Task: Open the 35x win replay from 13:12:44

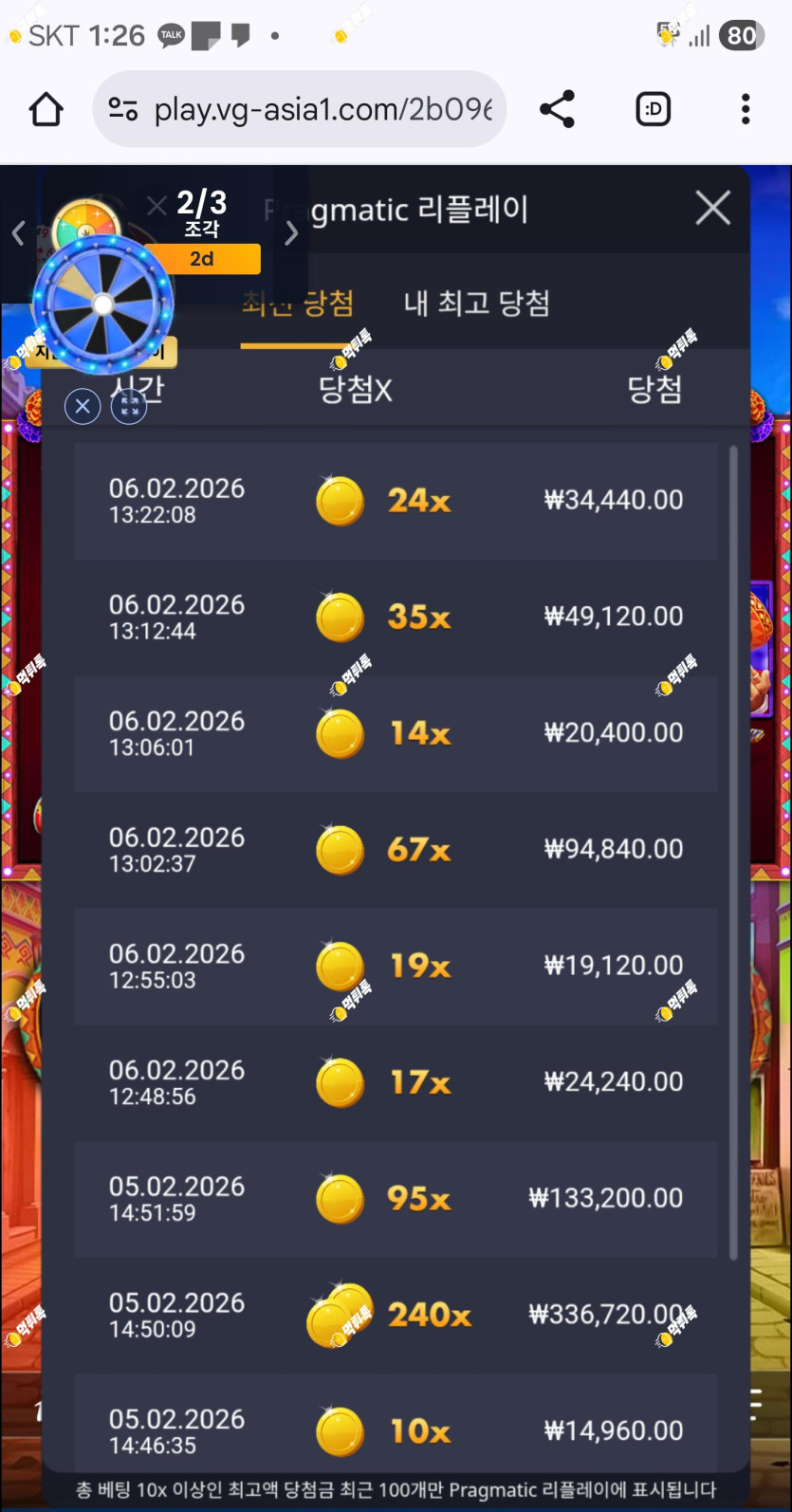Action: (396, 618)
